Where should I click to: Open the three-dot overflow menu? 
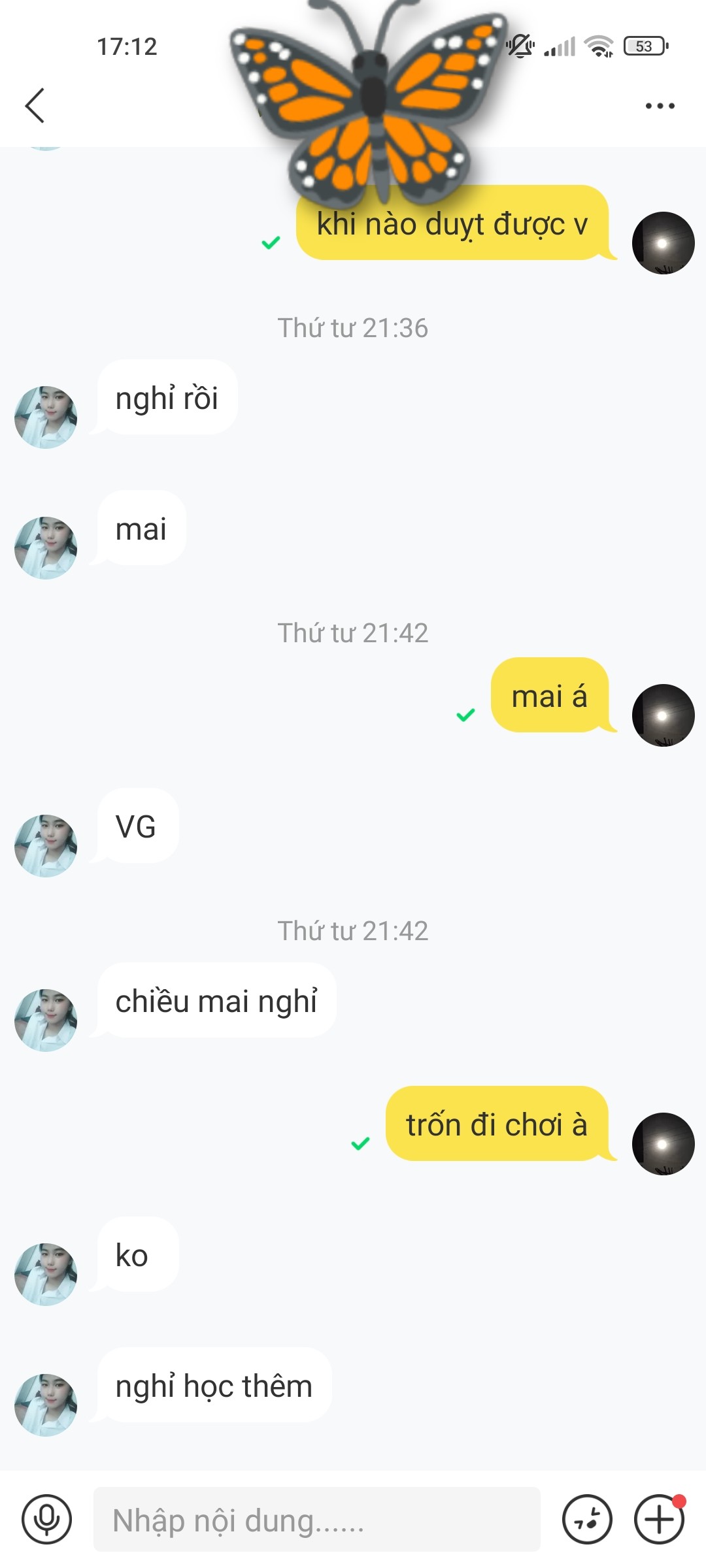[660, 106]
